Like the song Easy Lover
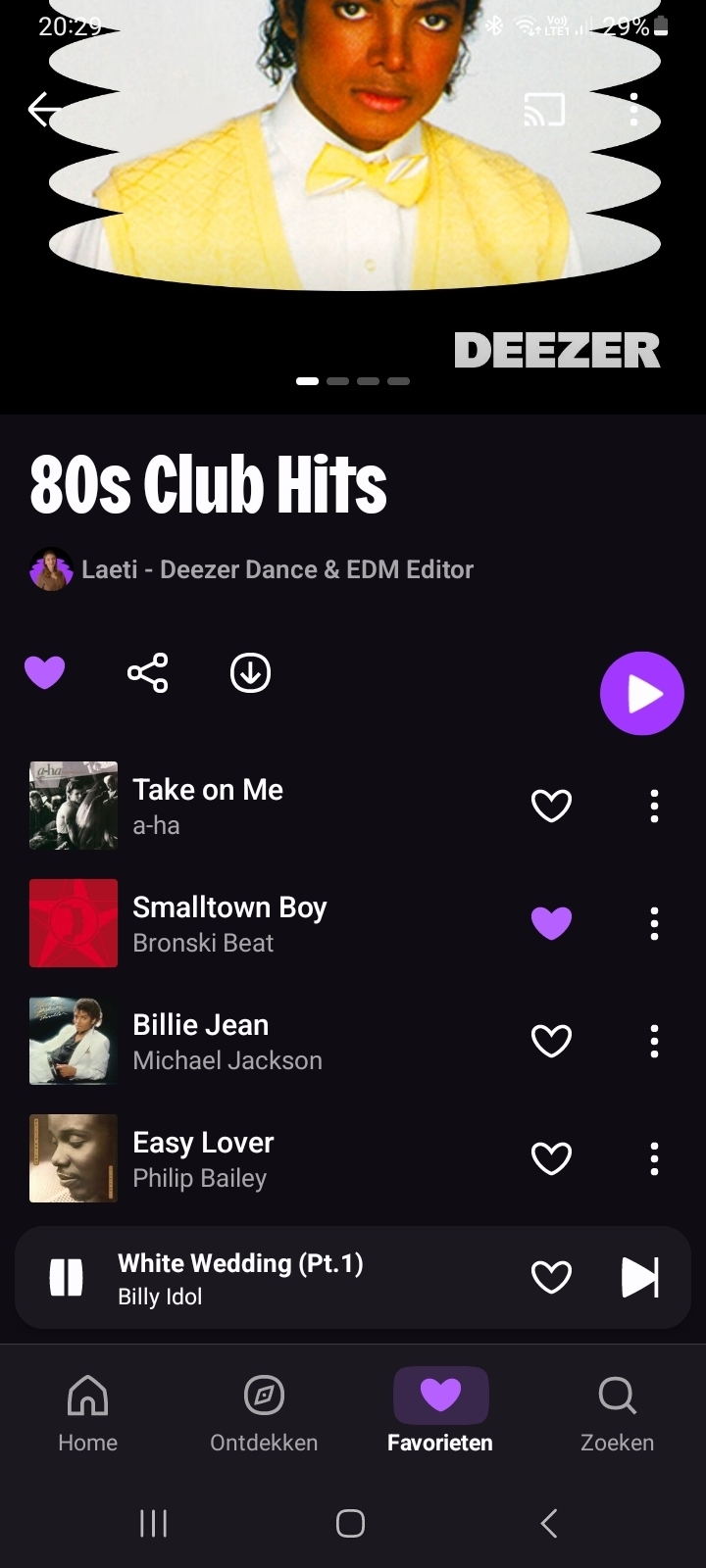Viewport: 706px width, 1568px height. [x=551, y=1158]
